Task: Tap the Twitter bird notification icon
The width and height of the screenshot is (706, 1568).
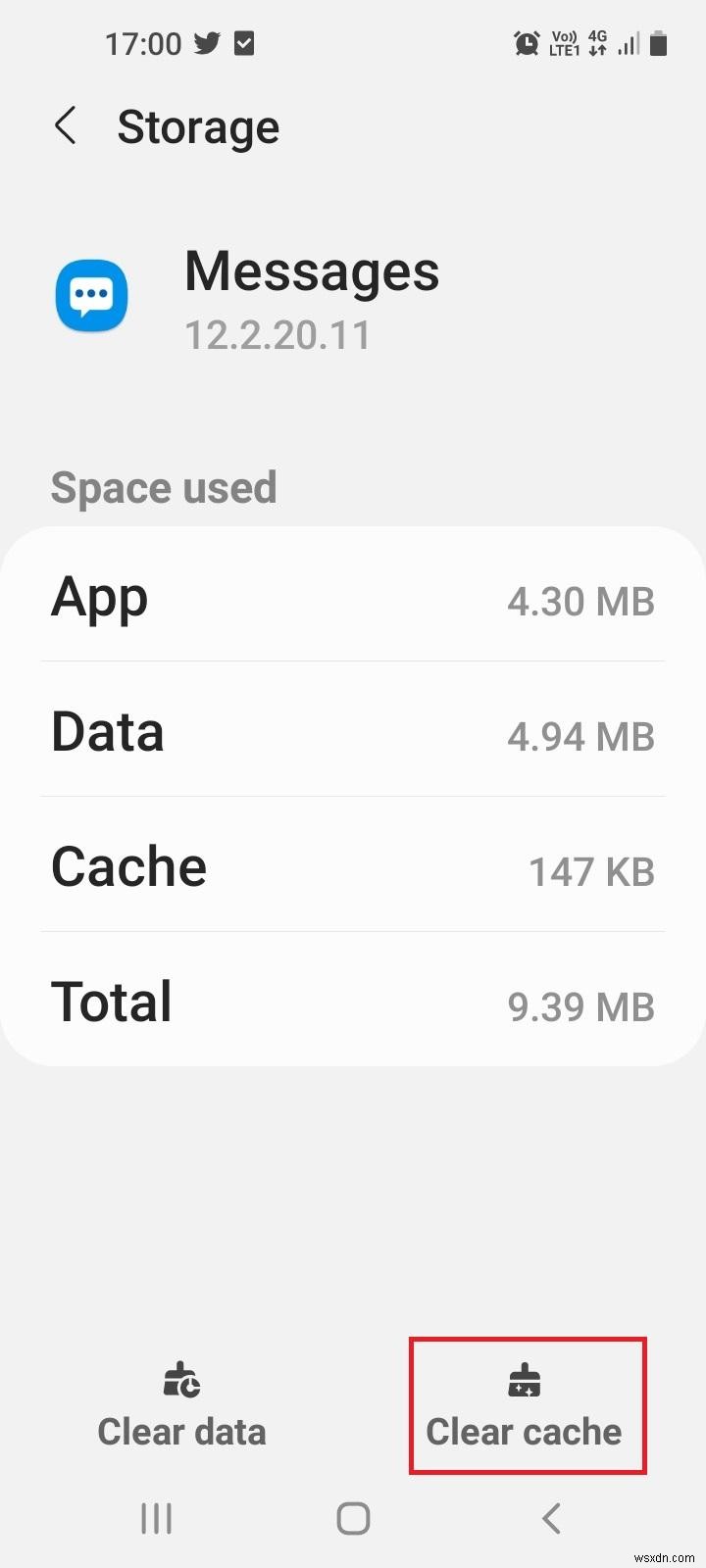Action: tap(207, 42)
